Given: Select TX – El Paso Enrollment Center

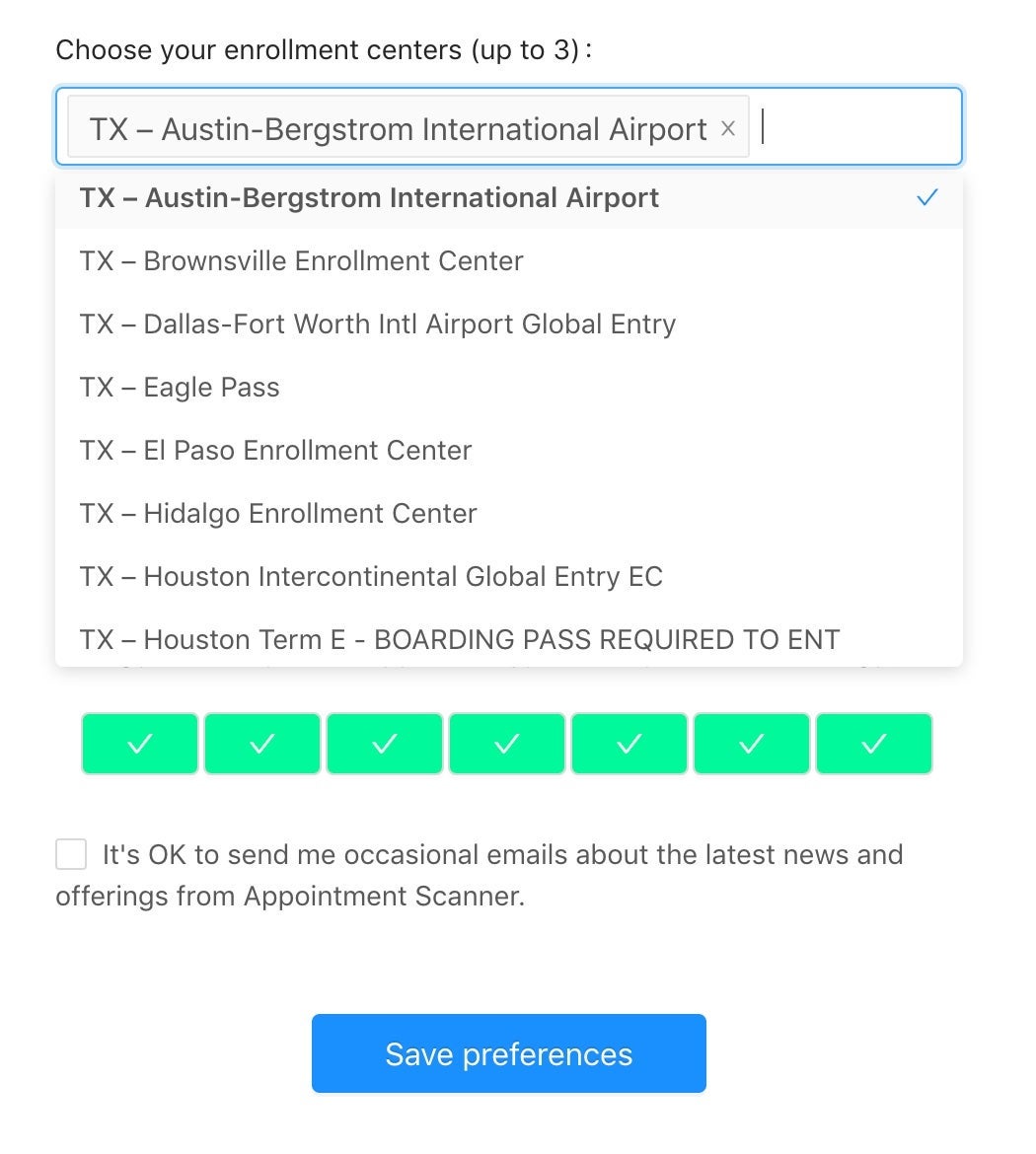Looking at the screenshot, I should click(x=275, y=450).
